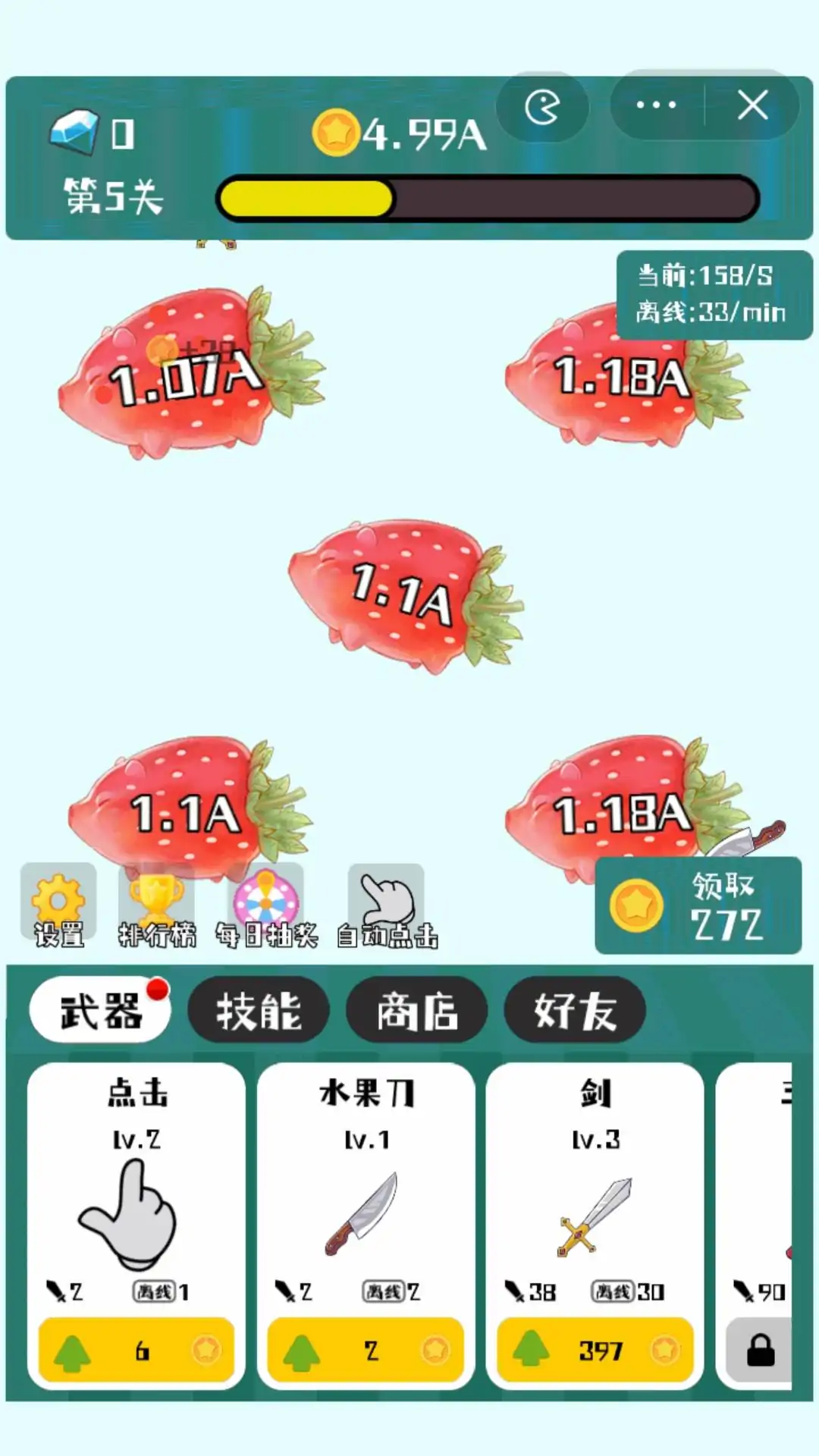This screenshot has width=819, height=1456.
Task: Switch to the 技能 skills tab
Action: tap(259, 1010)
